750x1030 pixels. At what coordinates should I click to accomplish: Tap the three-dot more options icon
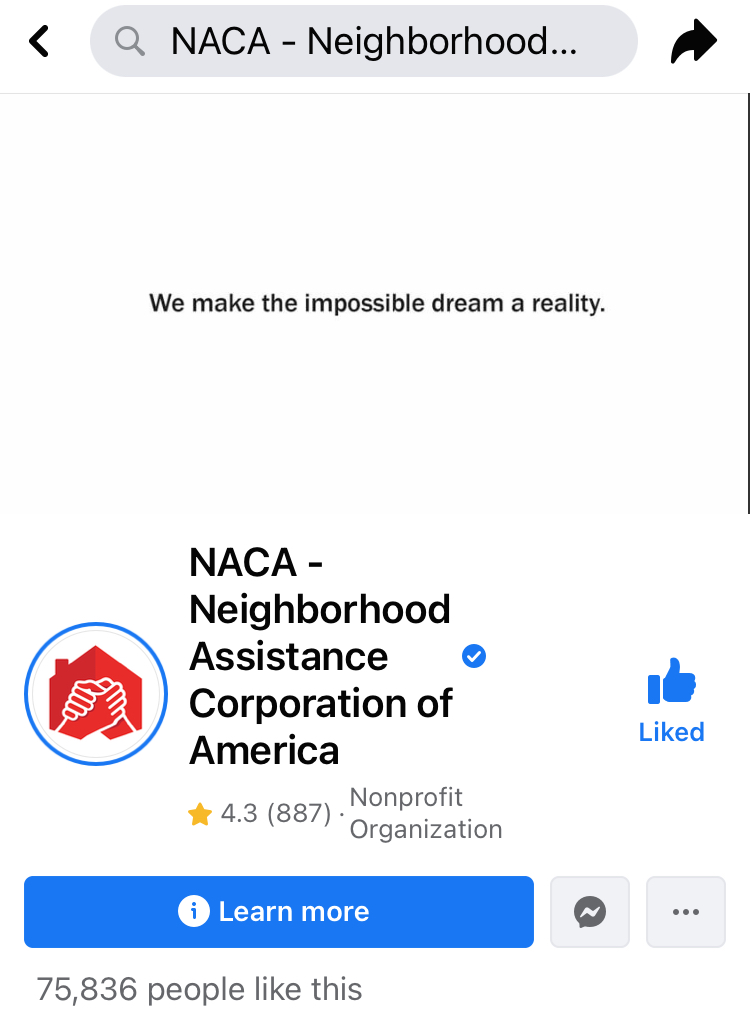coord(685,911)
